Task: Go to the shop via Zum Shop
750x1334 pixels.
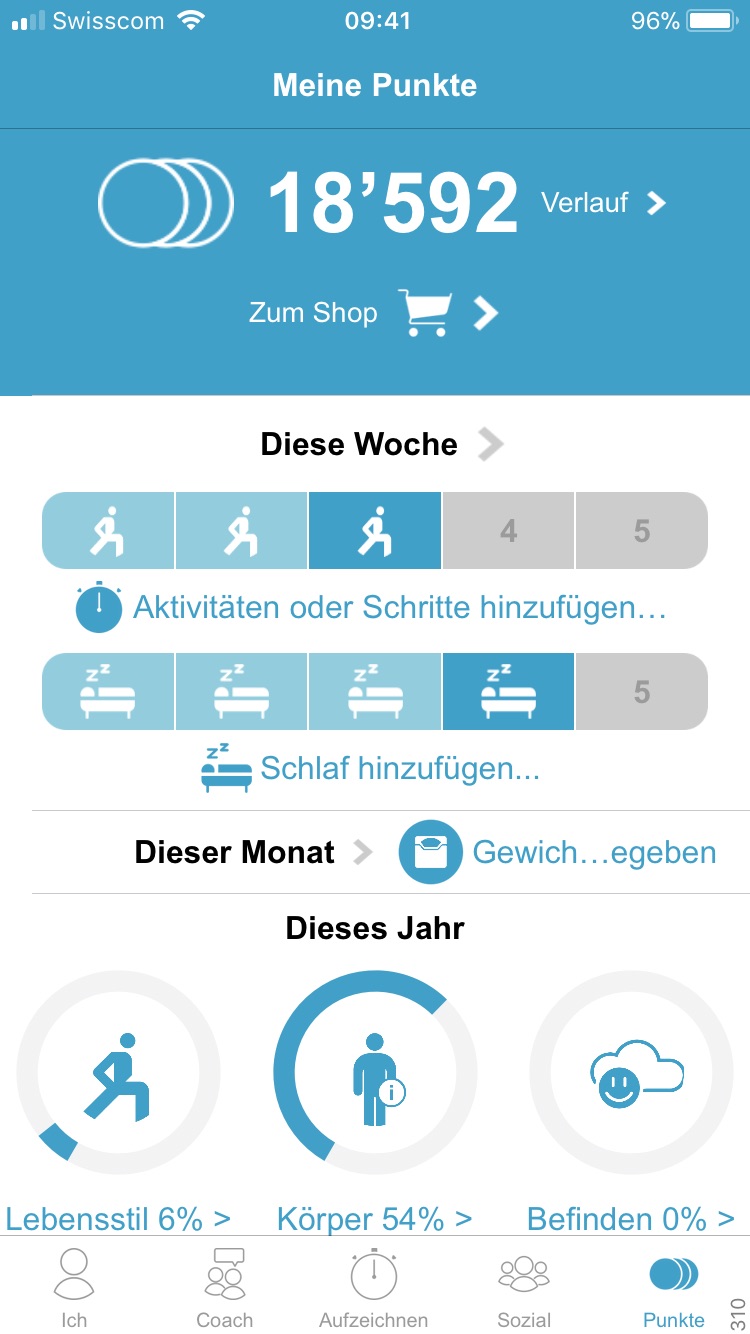Action: pos(372,313)
